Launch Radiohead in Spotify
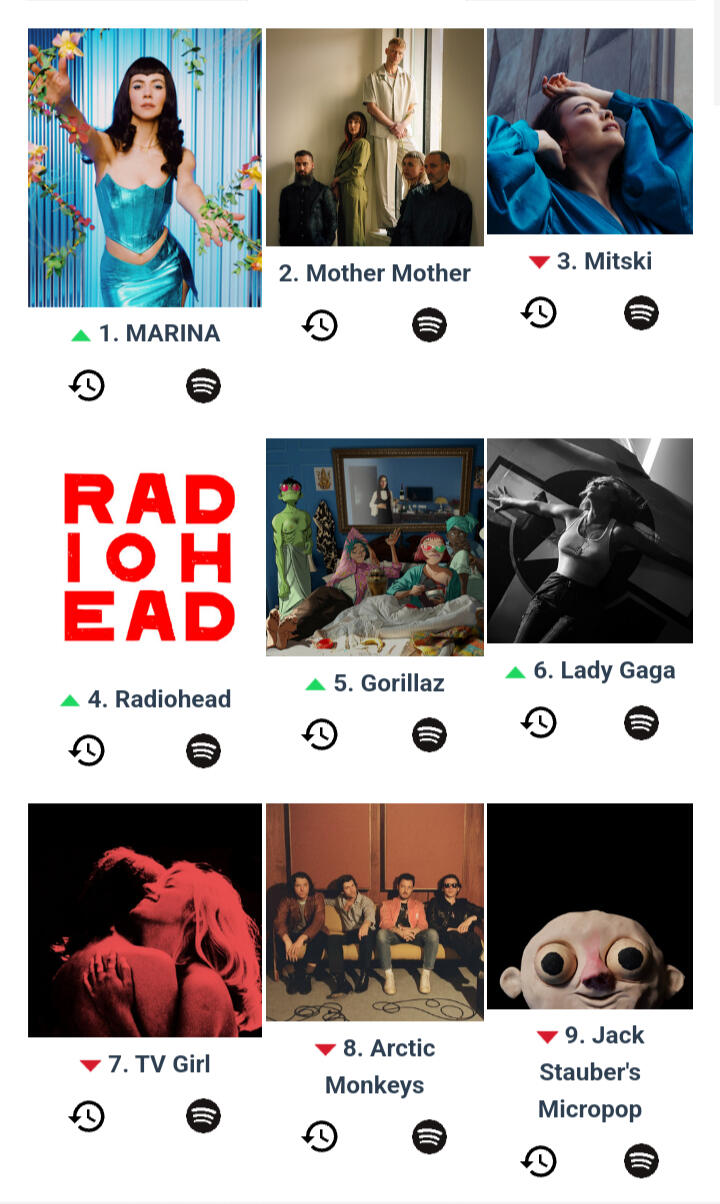 coord(203,750)
